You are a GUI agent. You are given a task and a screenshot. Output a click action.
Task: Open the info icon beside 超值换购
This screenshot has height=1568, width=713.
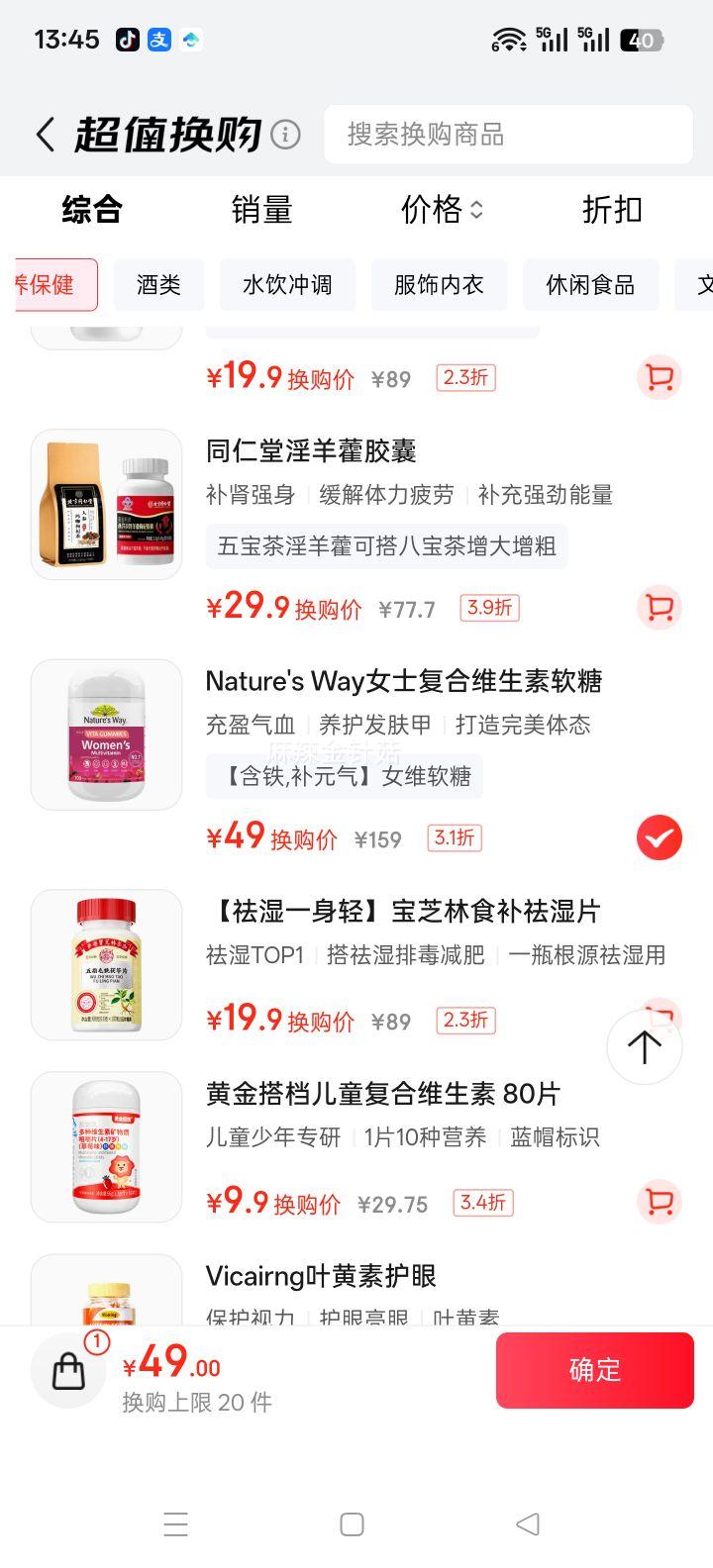tap(285, 135)
